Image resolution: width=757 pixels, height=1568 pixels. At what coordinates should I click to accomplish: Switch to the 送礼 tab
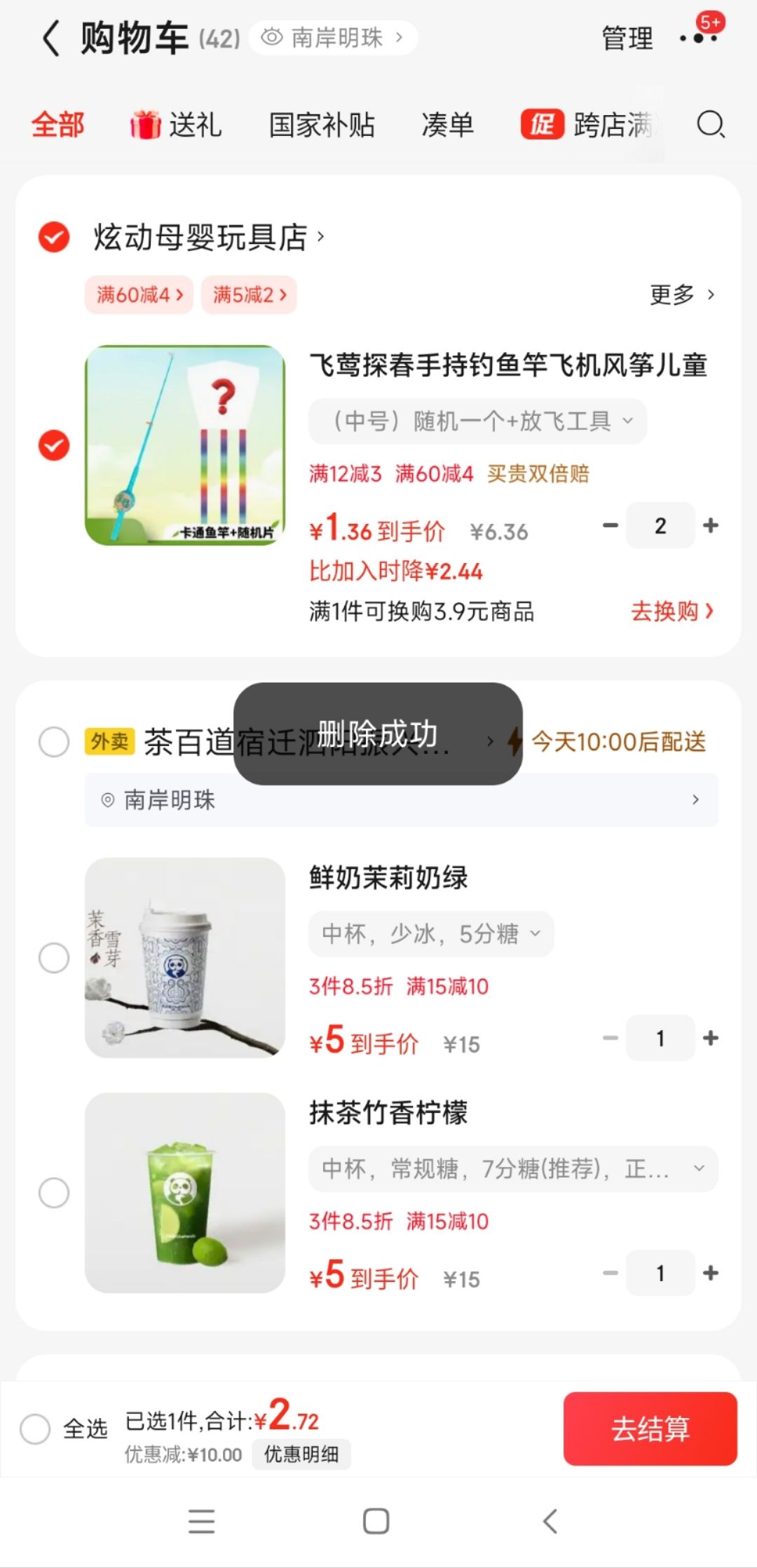coord(176,125)
